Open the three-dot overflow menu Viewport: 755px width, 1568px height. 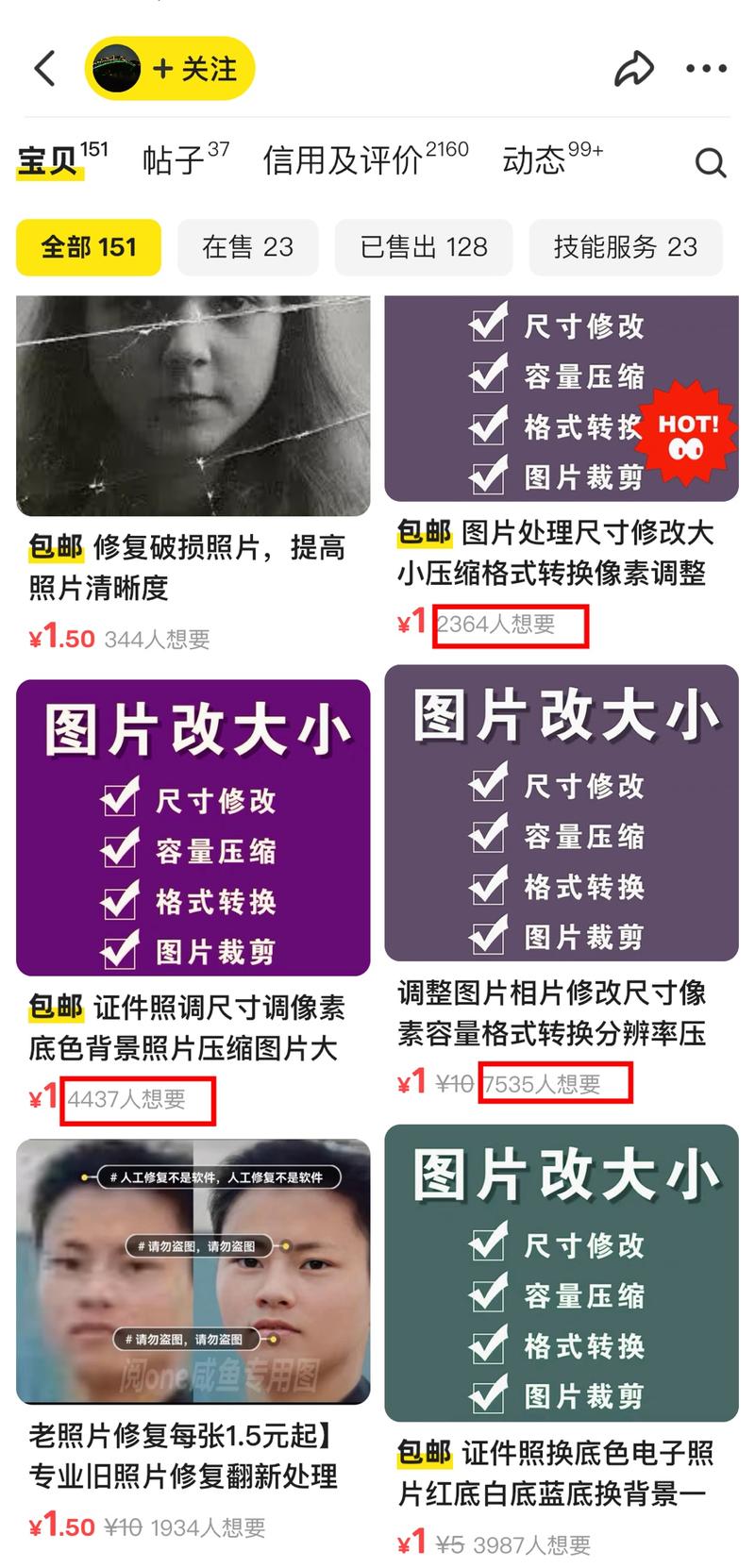(x=706, y=69)
